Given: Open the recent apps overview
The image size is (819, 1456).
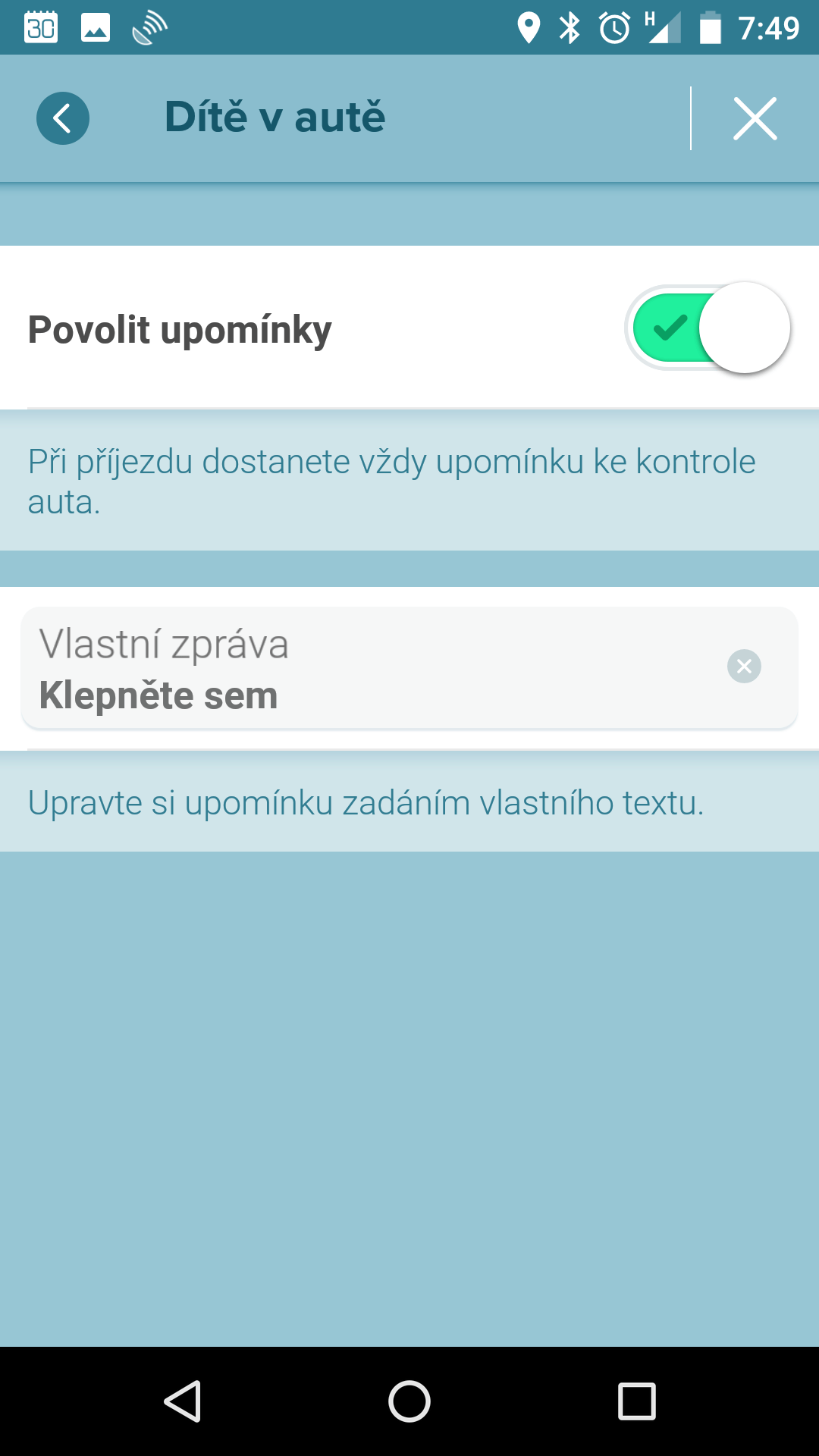Looking at the screenshot, I should (637, 1401).
